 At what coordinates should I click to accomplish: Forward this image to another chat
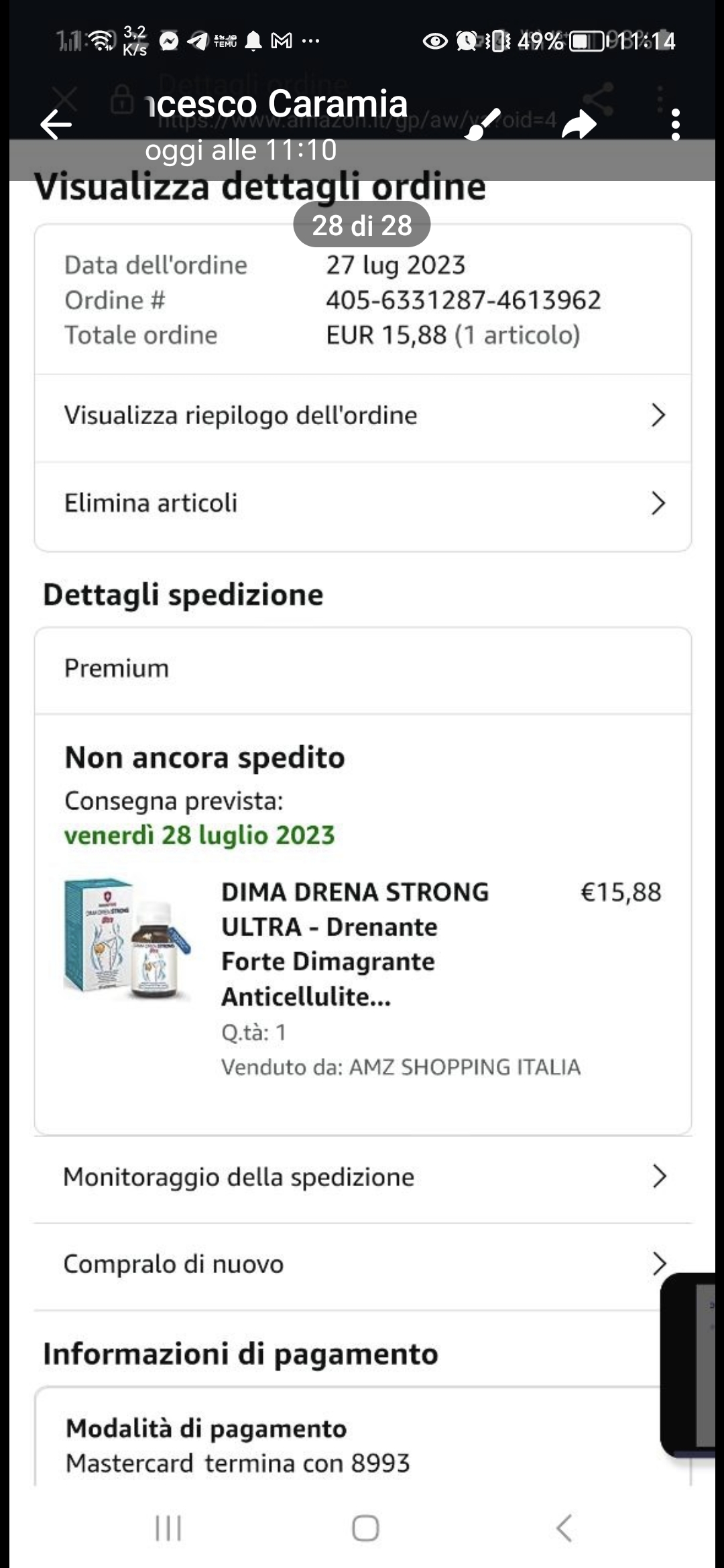coord(579,125)
